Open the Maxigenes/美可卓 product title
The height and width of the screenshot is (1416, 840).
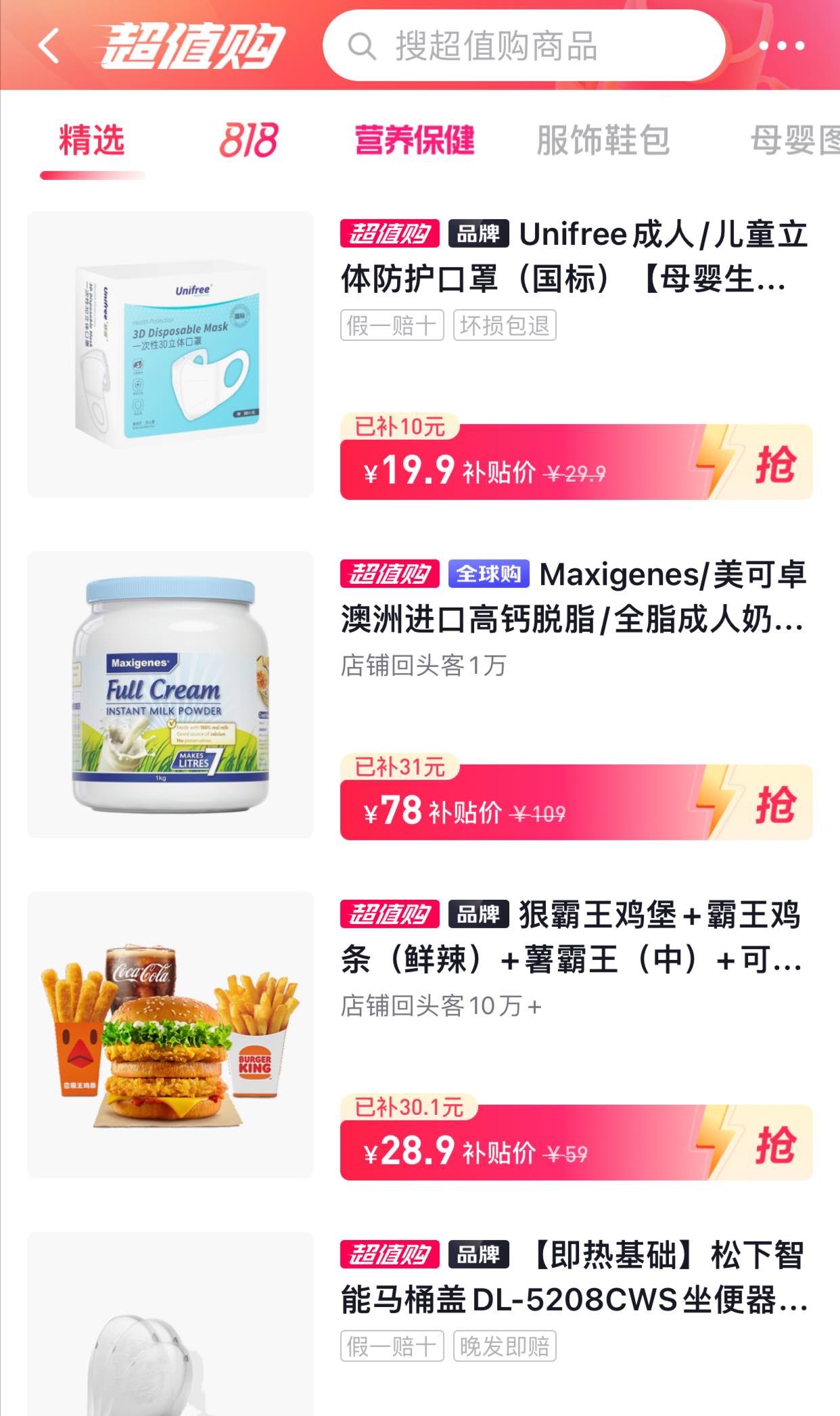(x=575, y=597)
